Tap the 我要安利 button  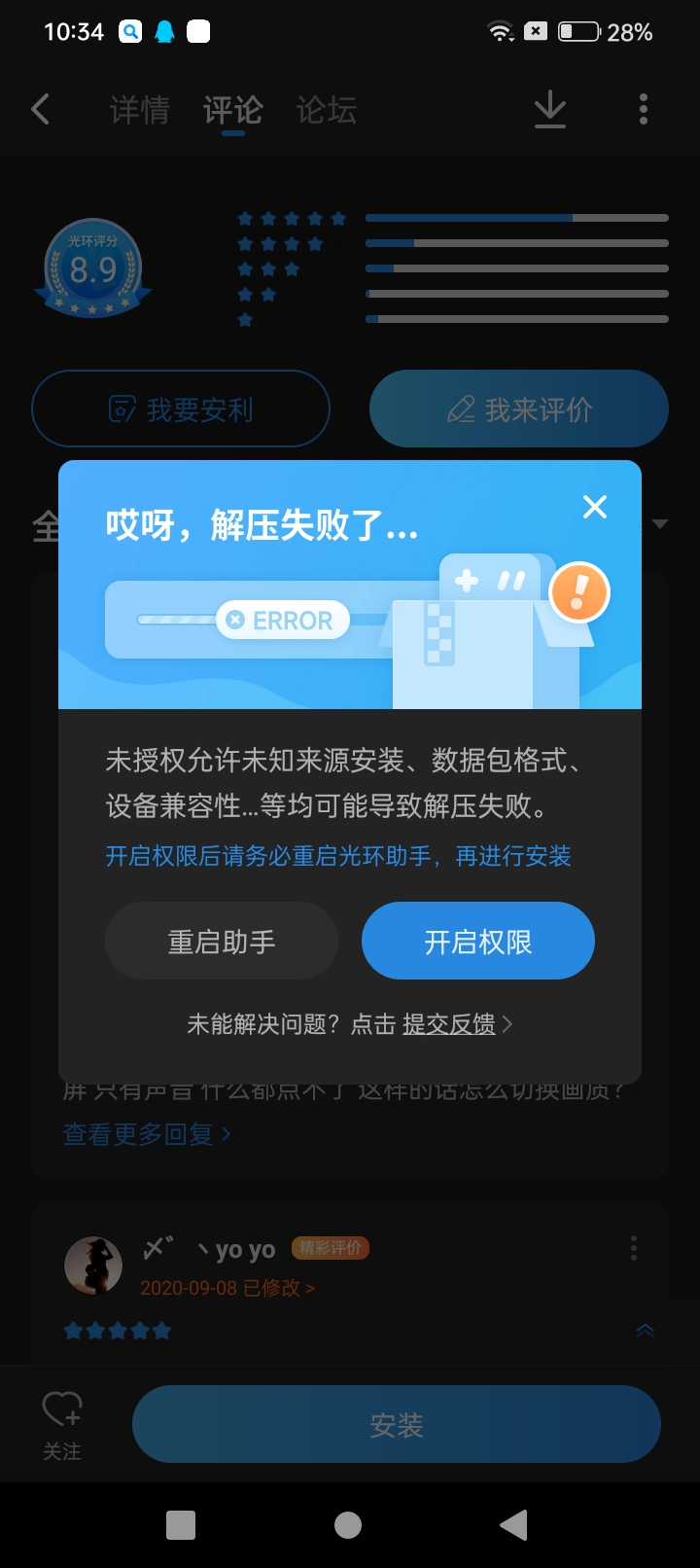[181, 410]
